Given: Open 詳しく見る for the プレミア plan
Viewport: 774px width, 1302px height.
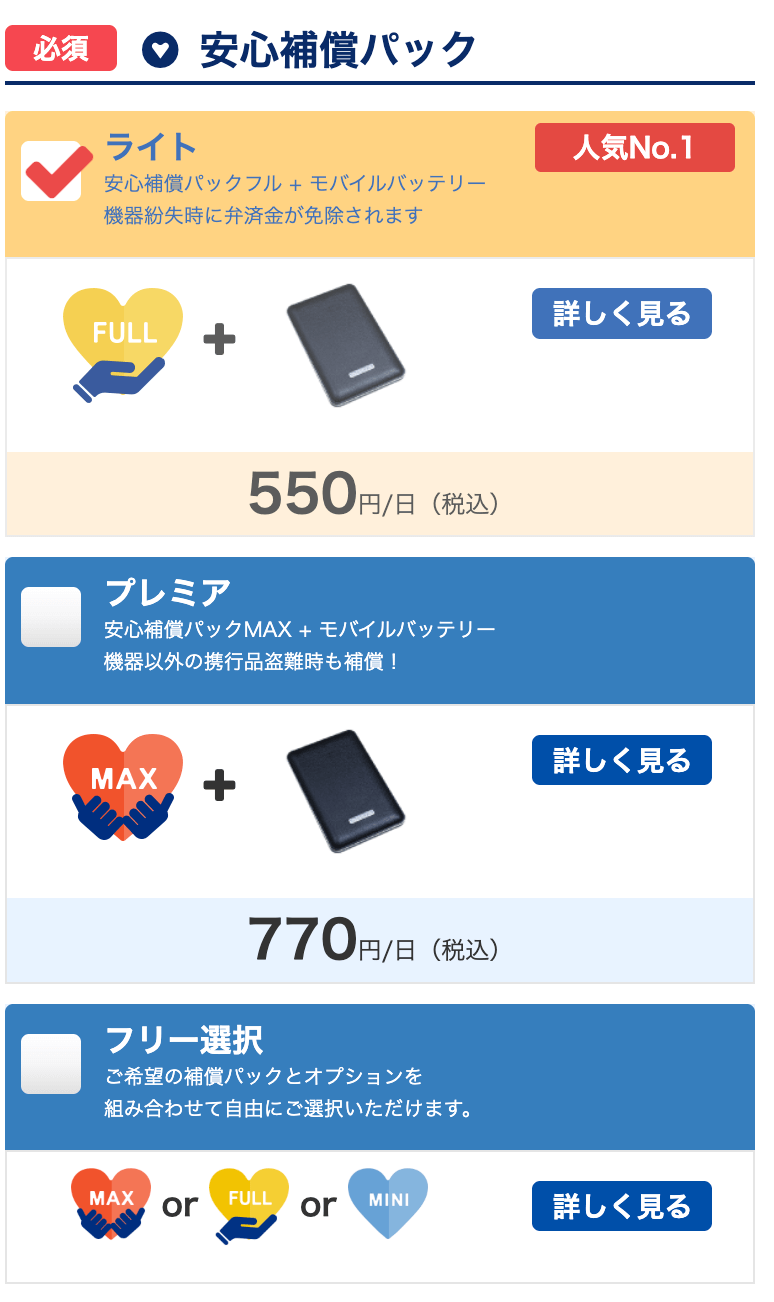Looking at the screenshot, I should point(621,760).
